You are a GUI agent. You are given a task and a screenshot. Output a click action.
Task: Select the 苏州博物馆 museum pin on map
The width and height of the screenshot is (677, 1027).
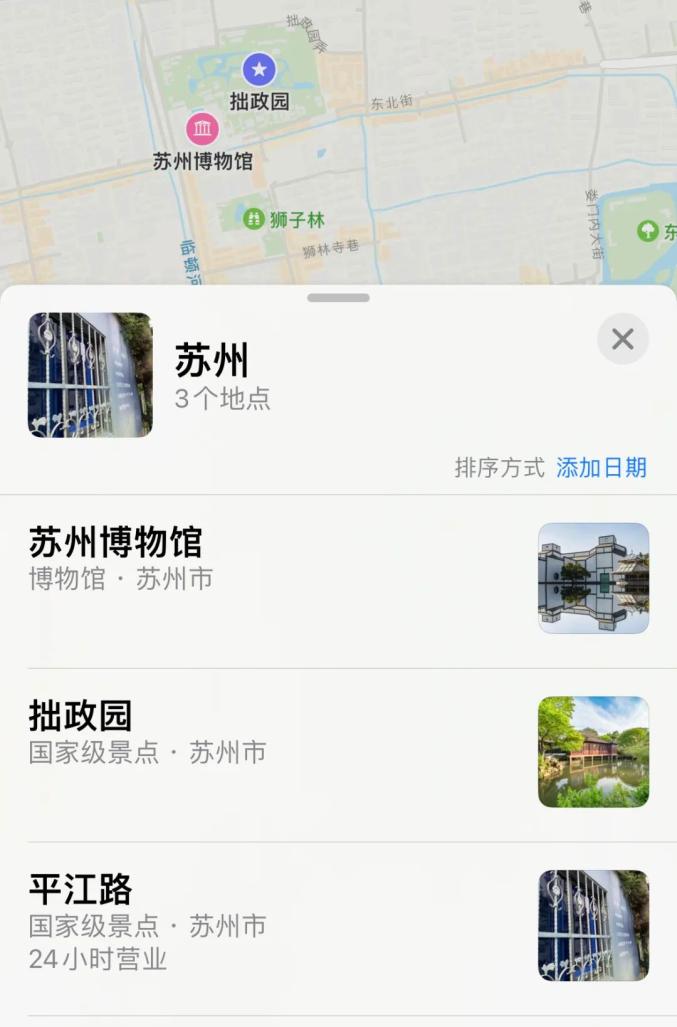click(x=203, y=128)
